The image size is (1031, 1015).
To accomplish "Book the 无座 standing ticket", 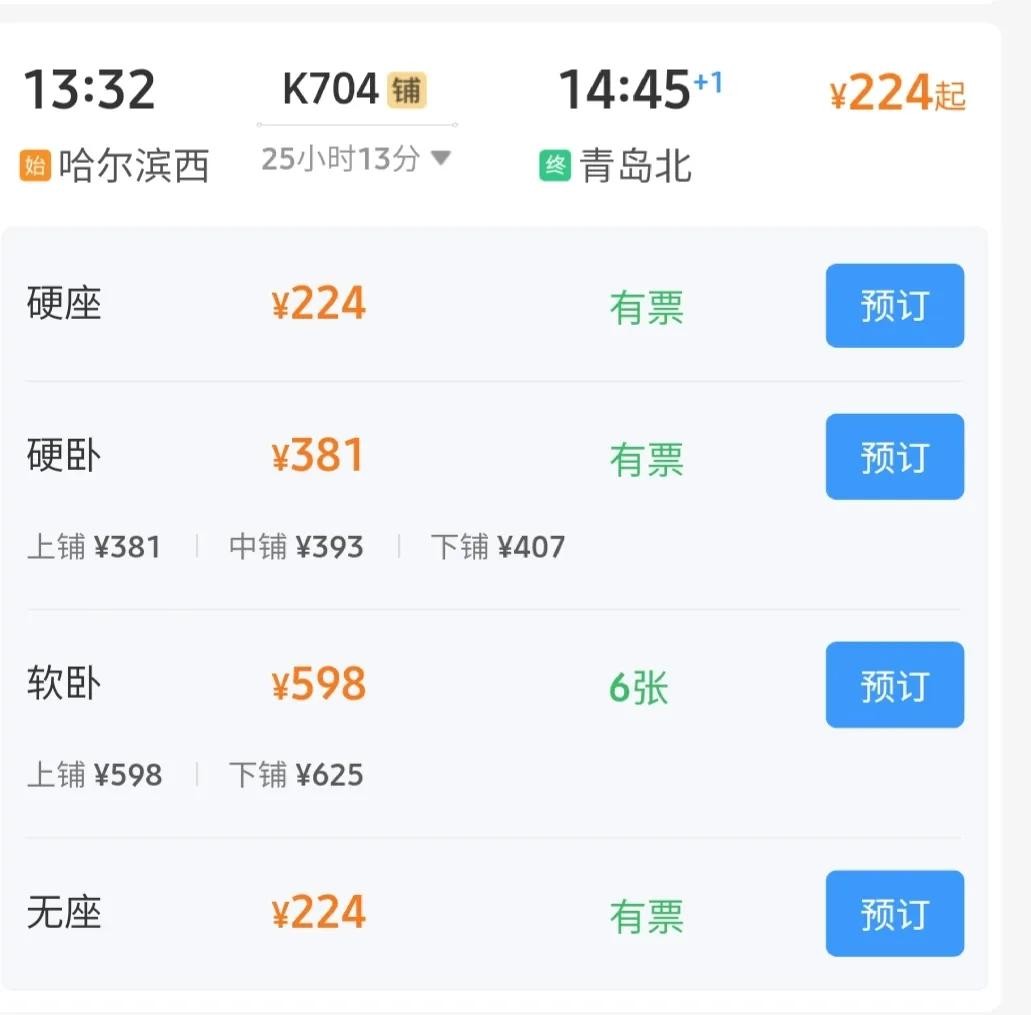I will 894,914.
